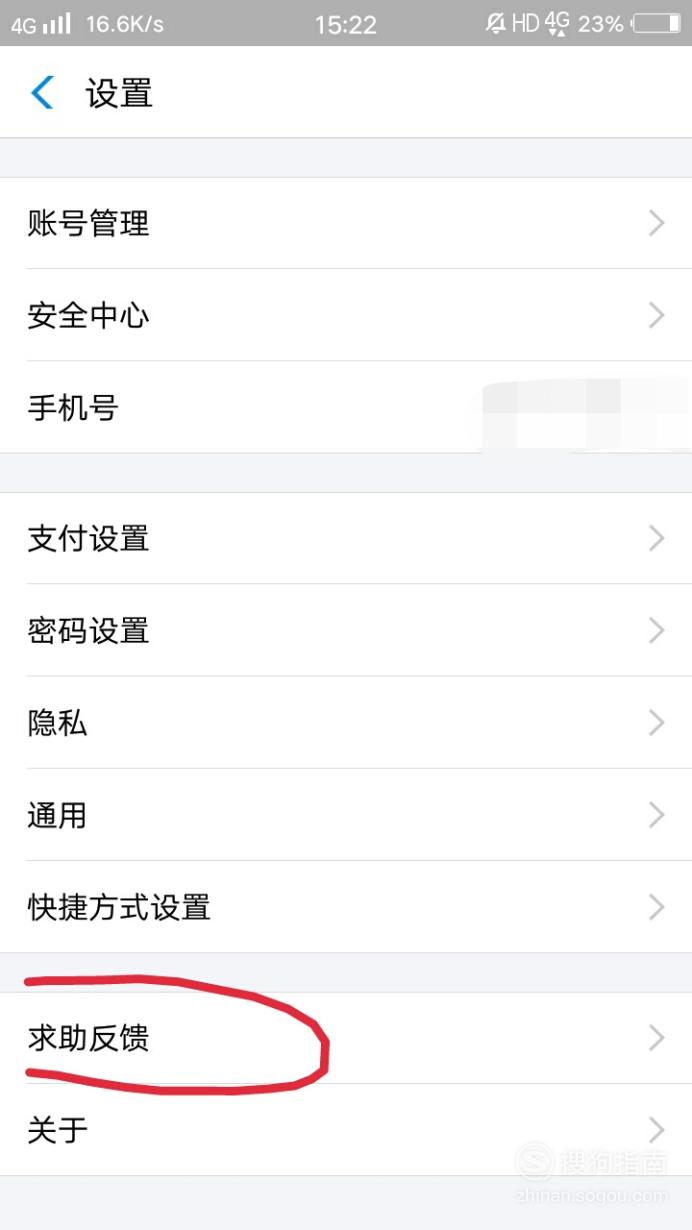Viewport: 692px width, 1230px height.
Task: Open 密码设置
Action: (346, 630)
